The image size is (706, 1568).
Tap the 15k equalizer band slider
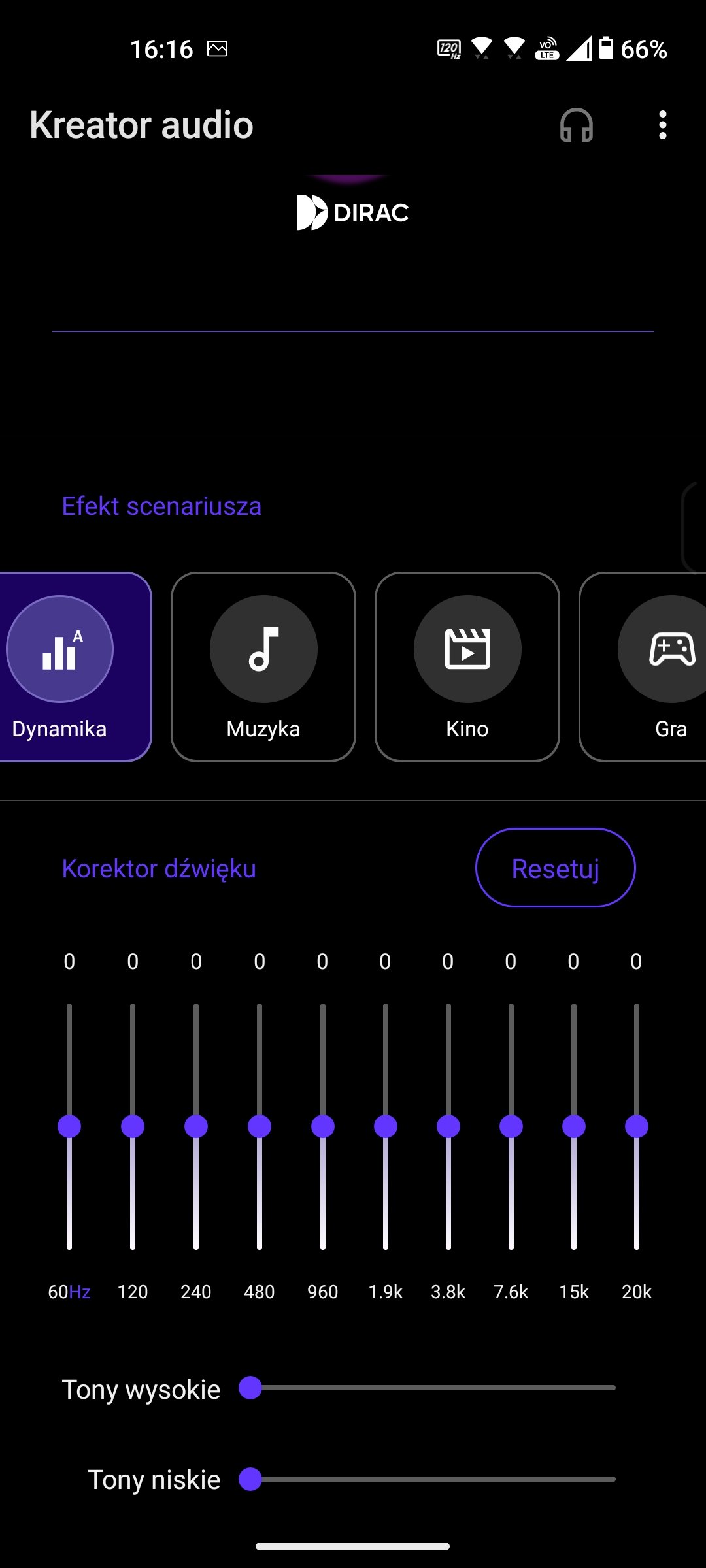(574, 1126)
